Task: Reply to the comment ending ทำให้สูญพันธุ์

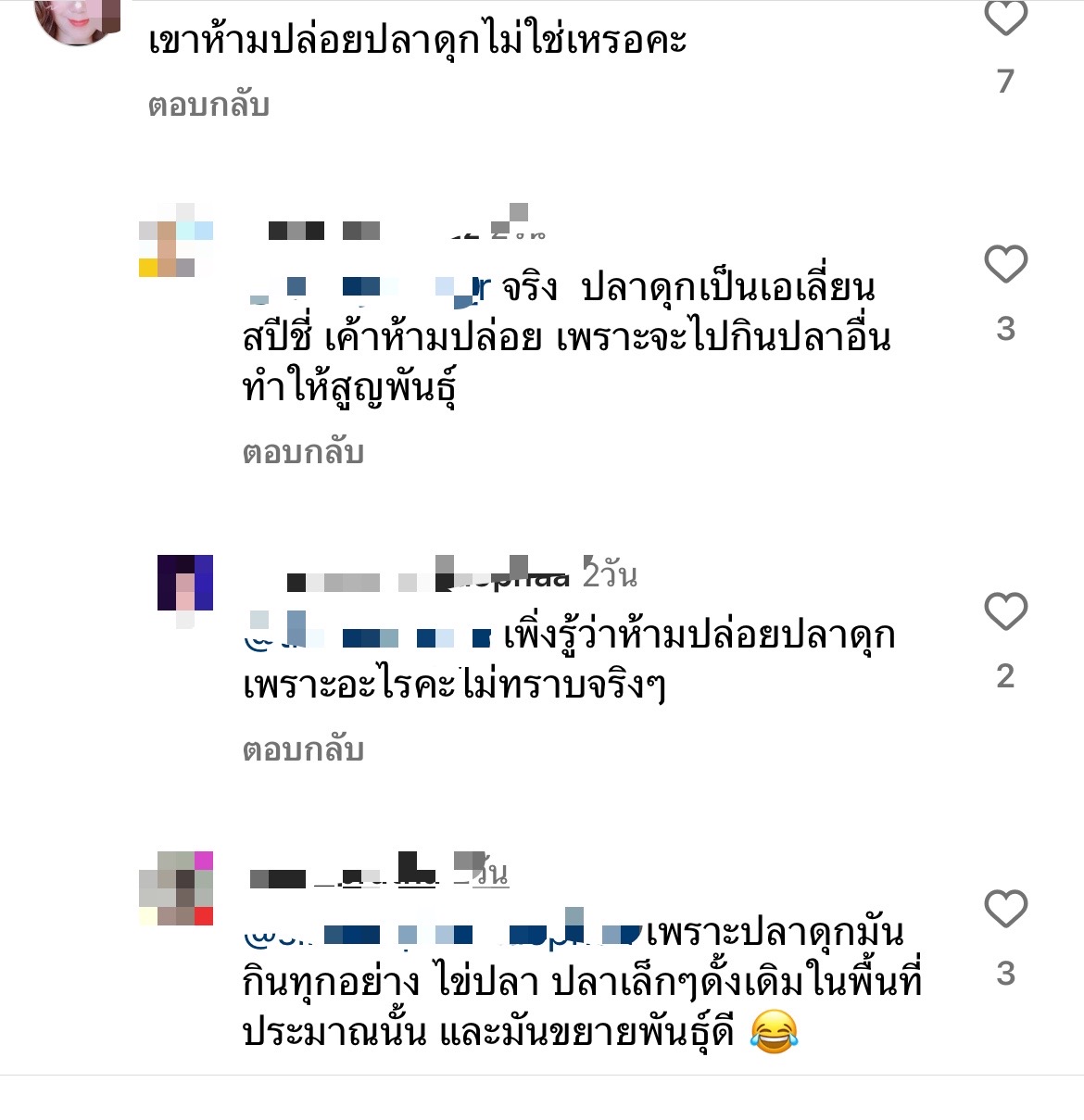Action: [x=302, y=452]
